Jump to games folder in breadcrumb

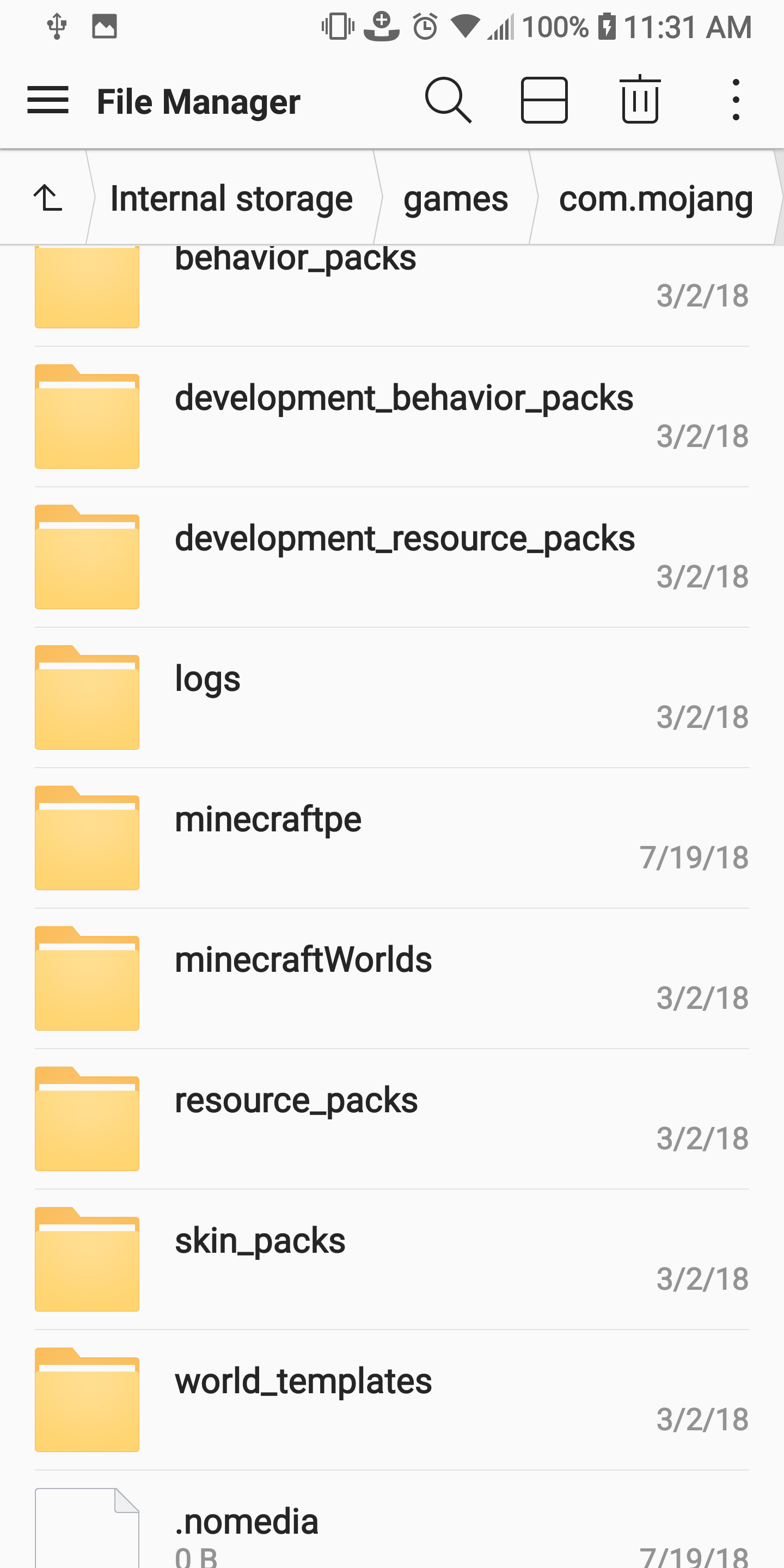pyautogui.click(x=455, y=198)
